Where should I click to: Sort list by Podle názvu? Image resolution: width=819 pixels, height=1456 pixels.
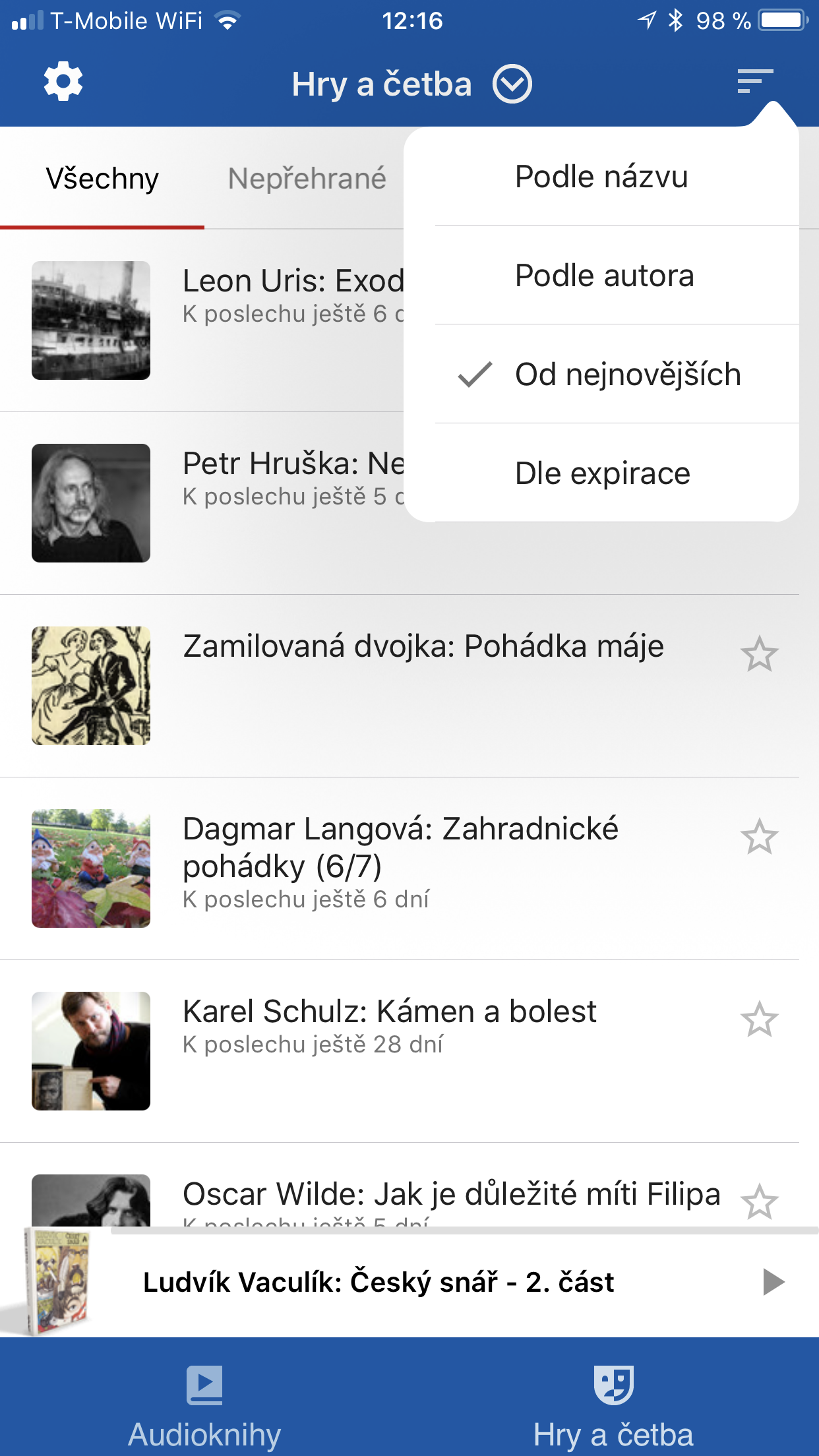[601, 177]
